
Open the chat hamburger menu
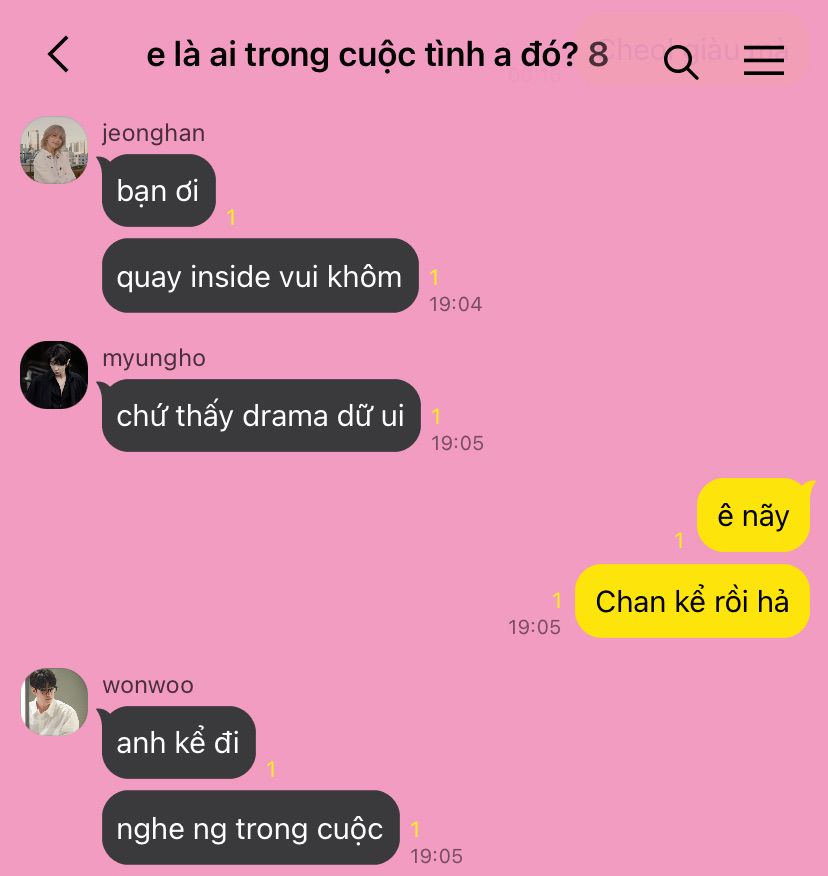coord(764,60)
